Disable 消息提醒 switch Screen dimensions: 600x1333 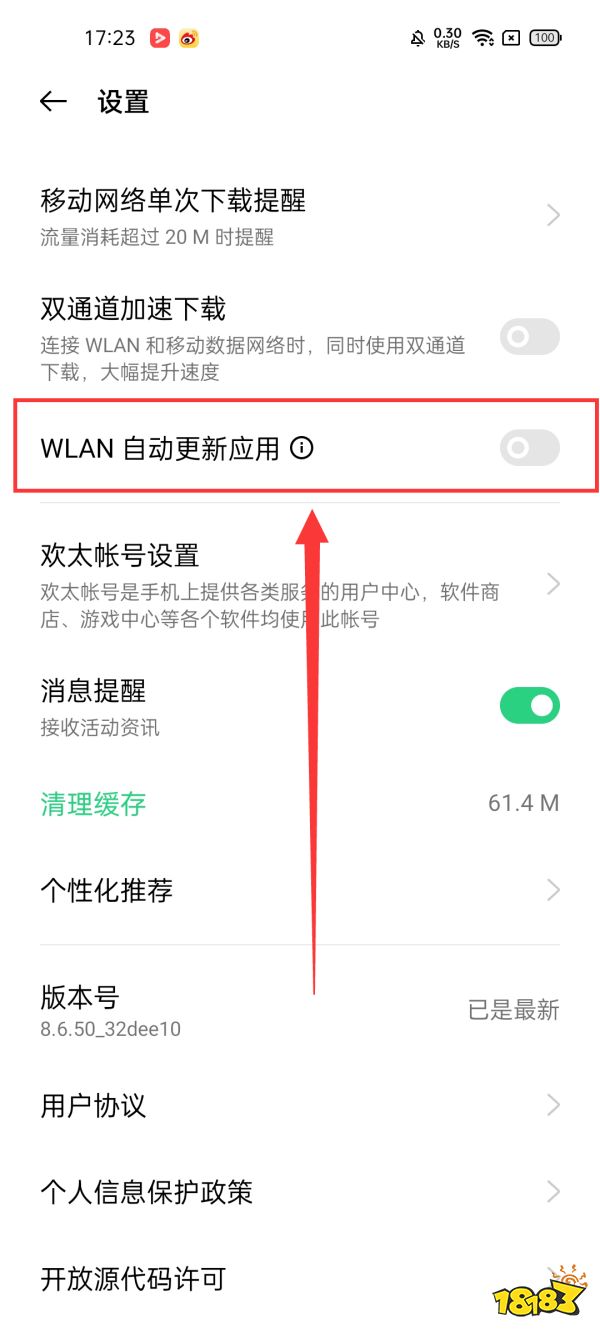click(529, 706)
